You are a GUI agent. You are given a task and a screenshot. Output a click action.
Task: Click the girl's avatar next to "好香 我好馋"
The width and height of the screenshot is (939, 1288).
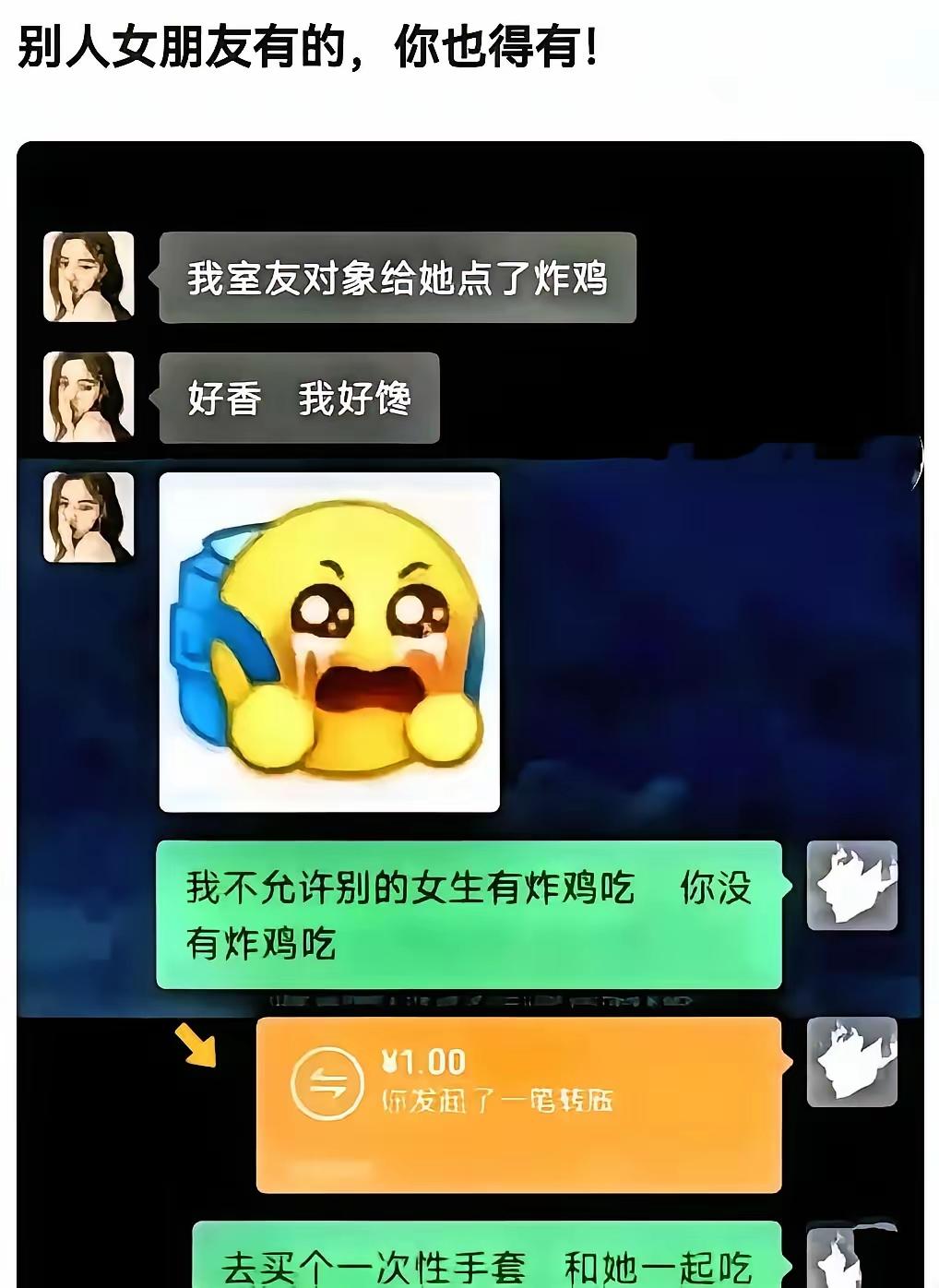coord(89,397)
